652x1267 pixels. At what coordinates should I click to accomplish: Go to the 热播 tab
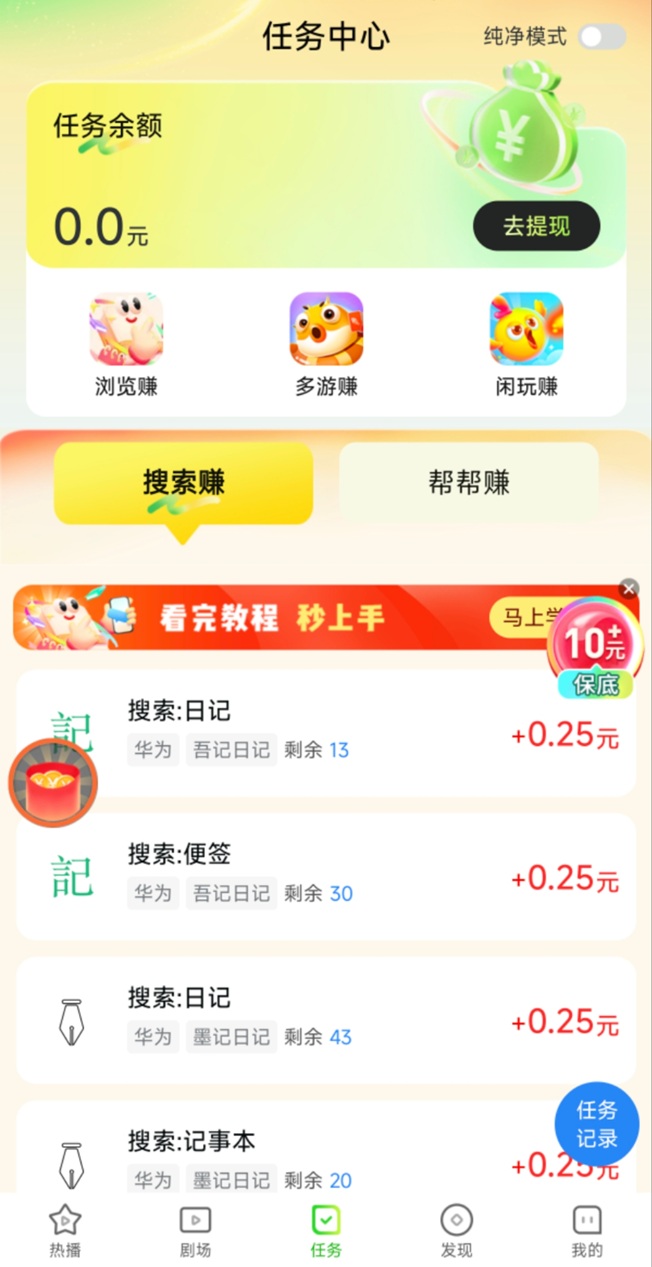pos(65,1230)
